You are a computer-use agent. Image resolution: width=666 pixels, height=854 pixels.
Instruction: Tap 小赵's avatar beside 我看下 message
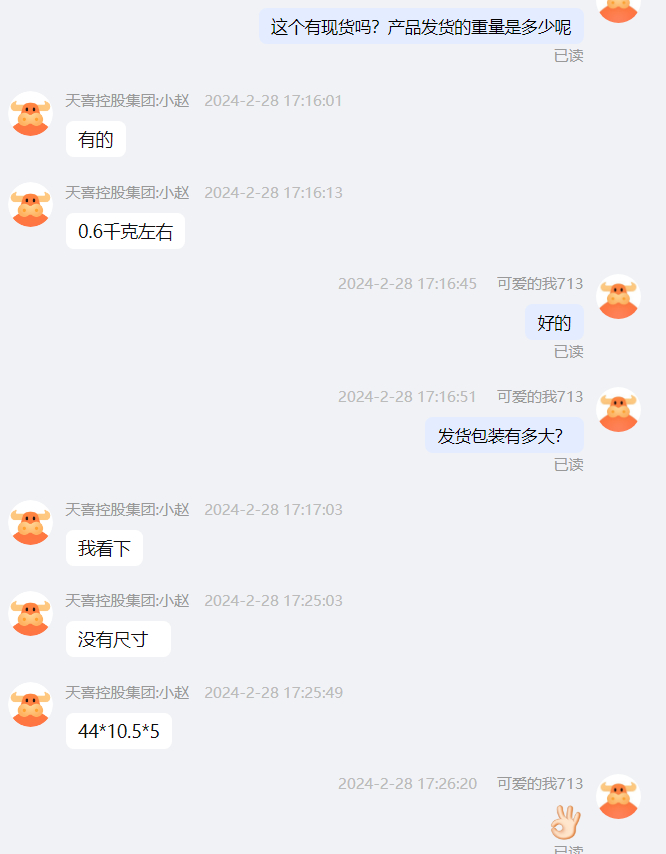31,522
